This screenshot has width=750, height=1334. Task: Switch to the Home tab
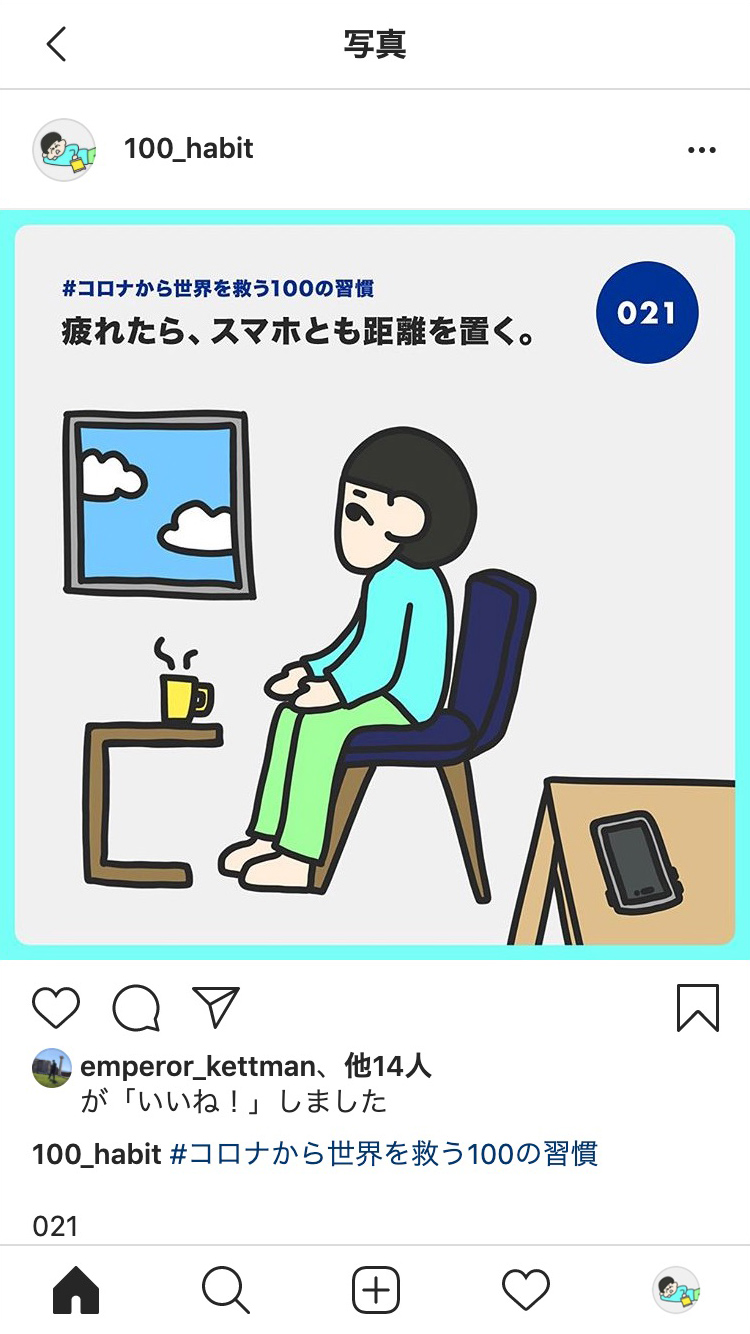point(76,1290)
